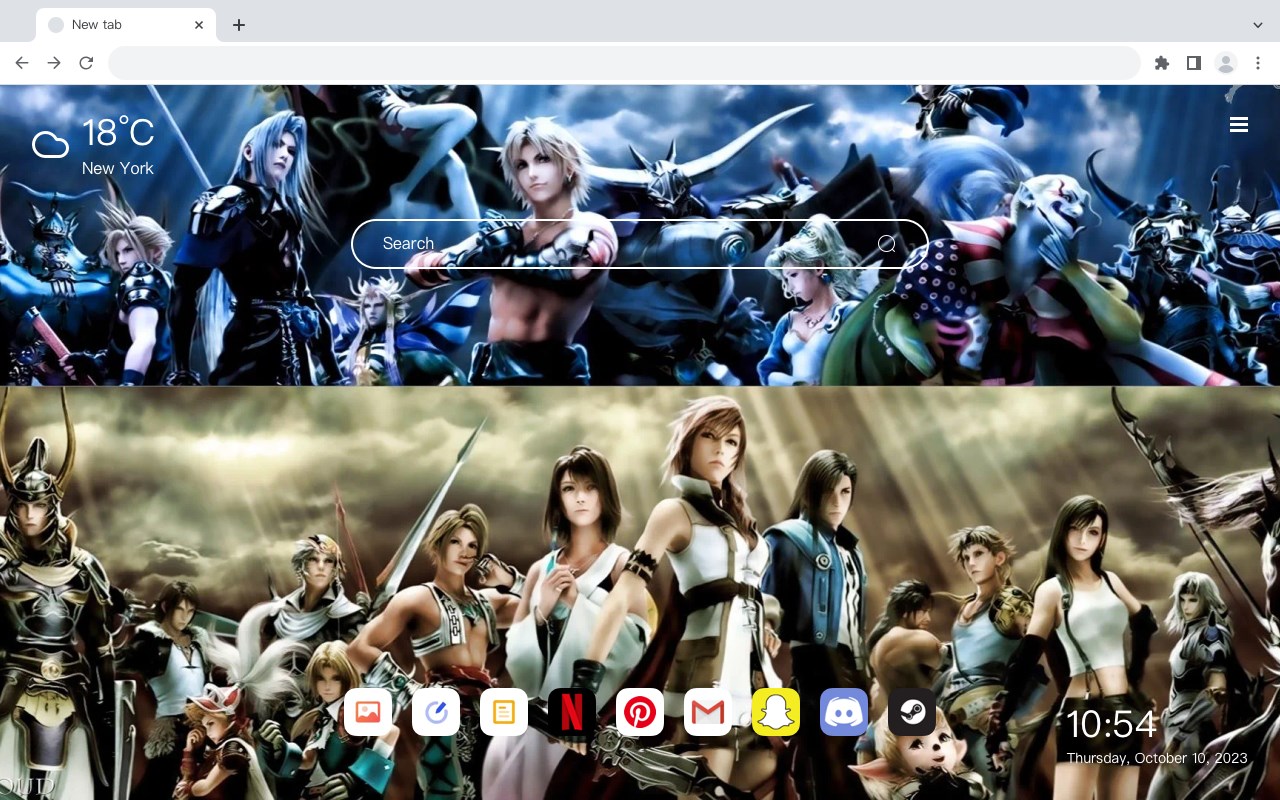Open the Gmail shortcut
Screen dimensions: 1280x800
(x=708, y=712)
